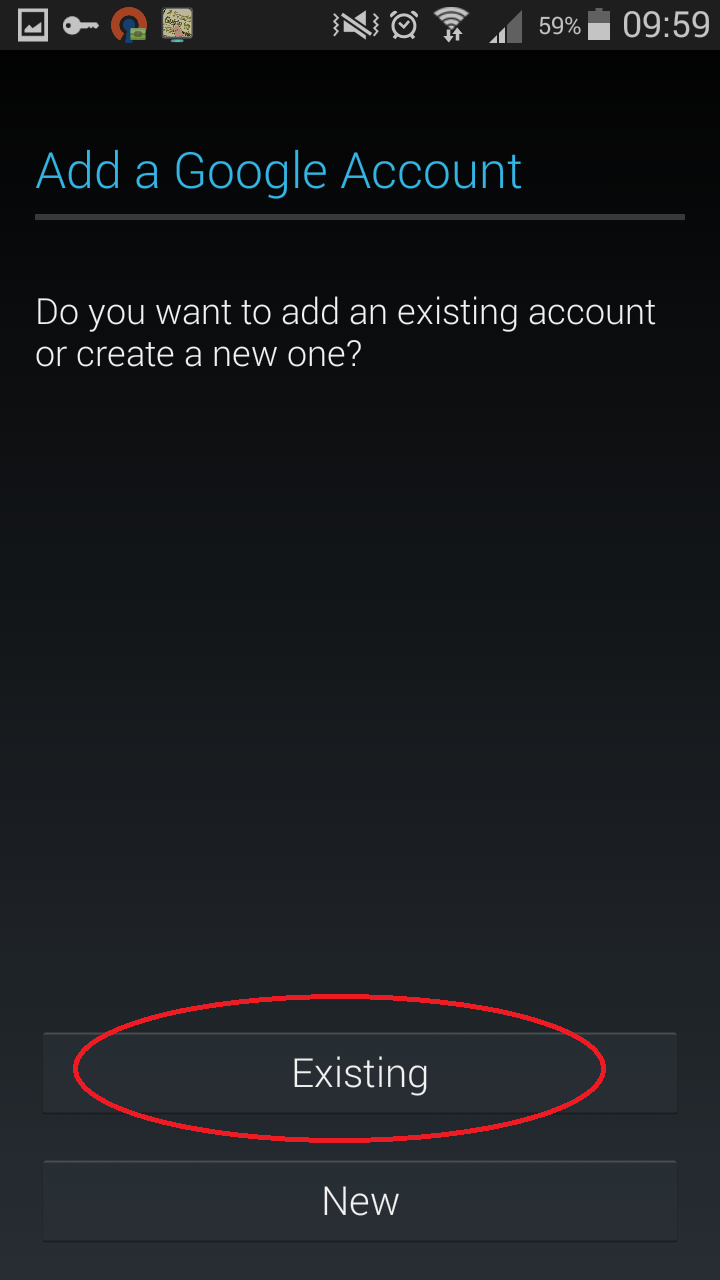This screenshot has width=720, height=1280.
Task: Click the cellular signal strength icon
Action: click(x=503, y=27)
